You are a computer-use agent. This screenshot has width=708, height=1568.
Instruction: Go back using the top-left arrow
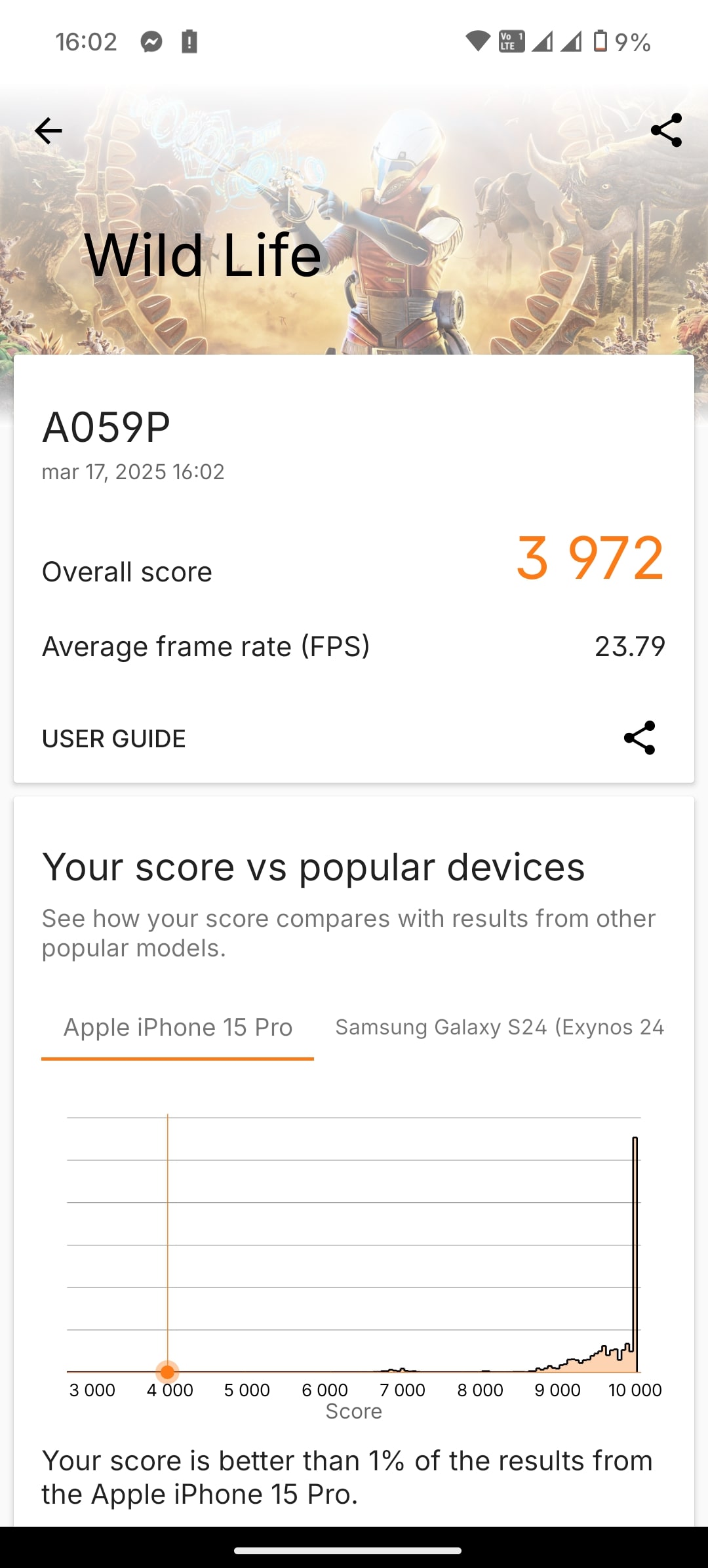[x=48, y=131]
